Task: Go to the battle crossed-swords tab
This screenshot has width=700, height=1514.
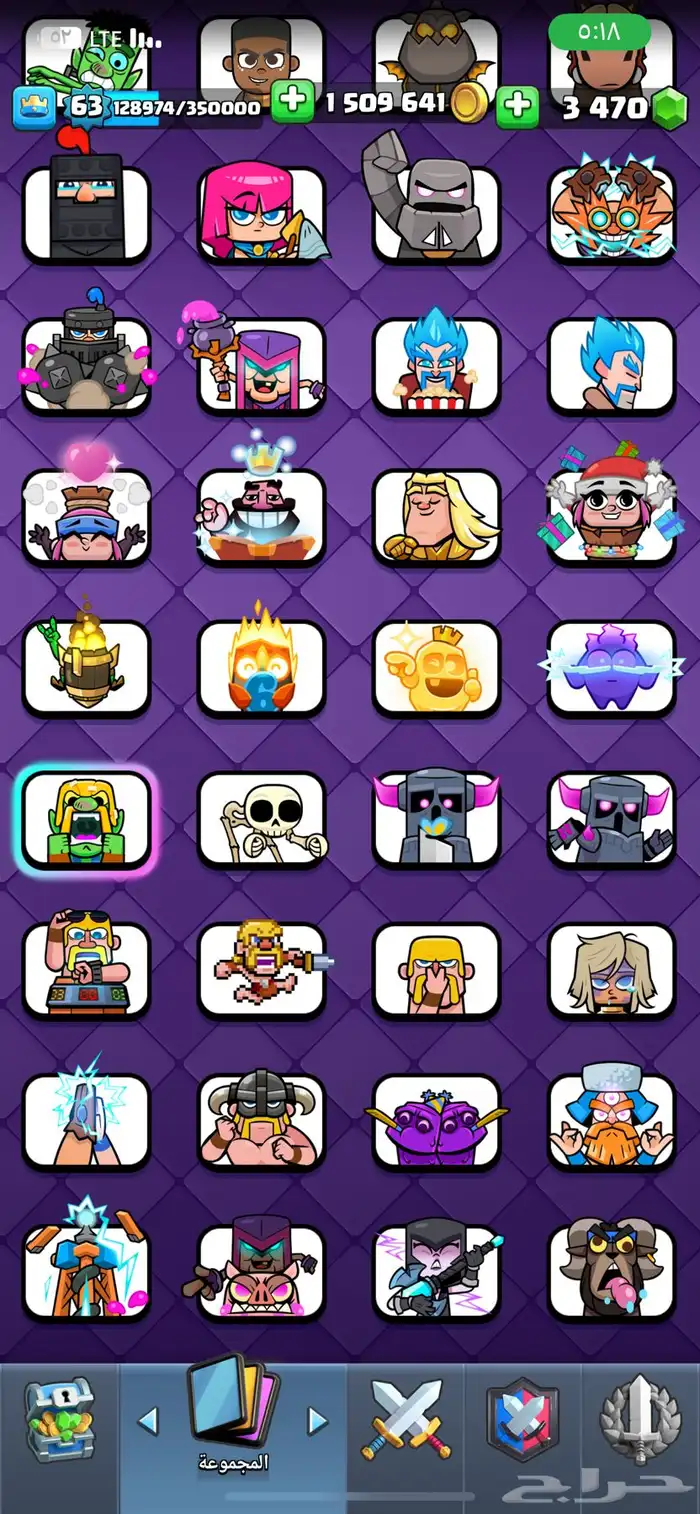Action: (407, 1418)
